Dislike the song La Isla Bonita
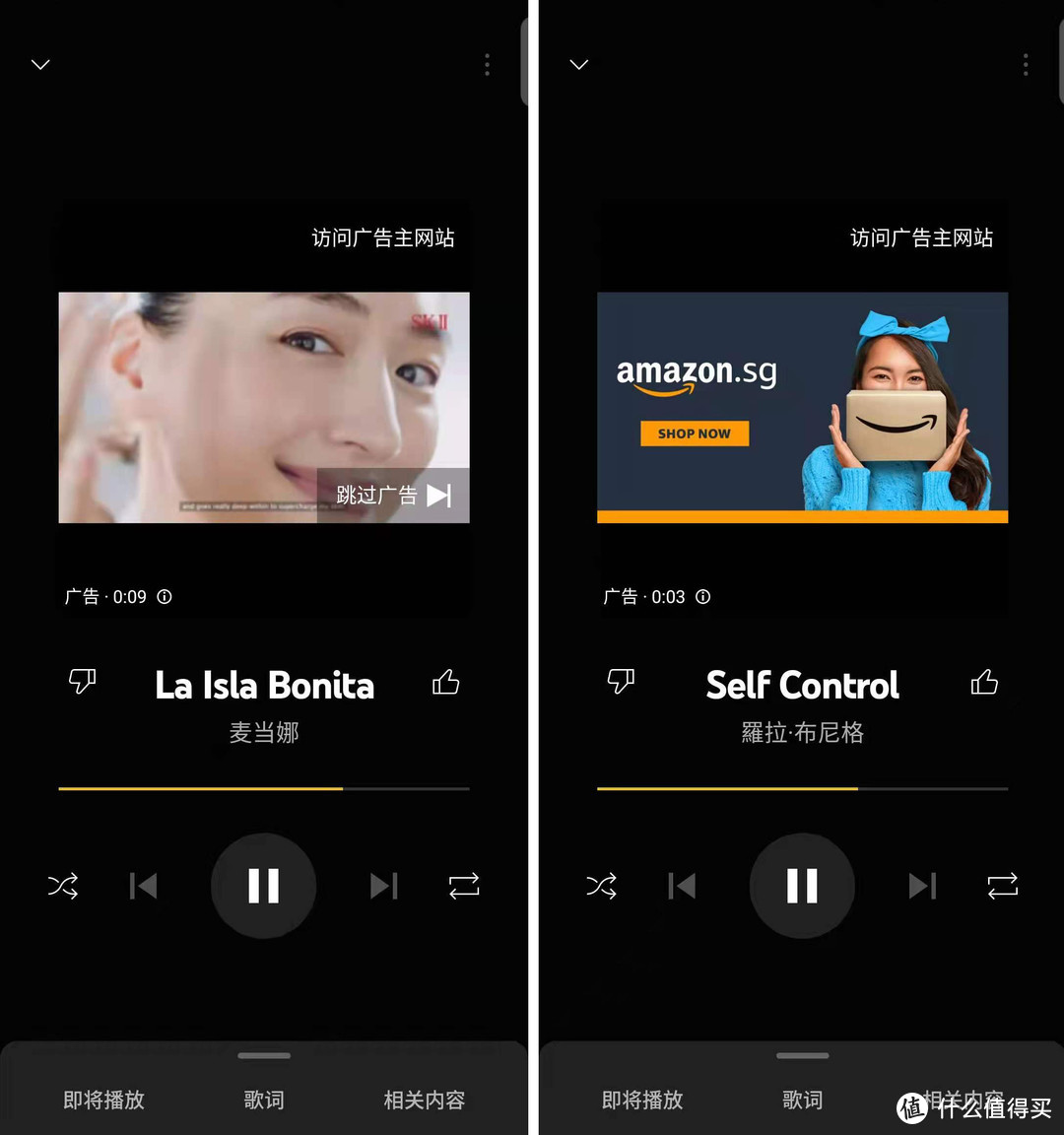Viewport: 1064px width, 1135px height. pyautogui.click(x=82, y=681)
